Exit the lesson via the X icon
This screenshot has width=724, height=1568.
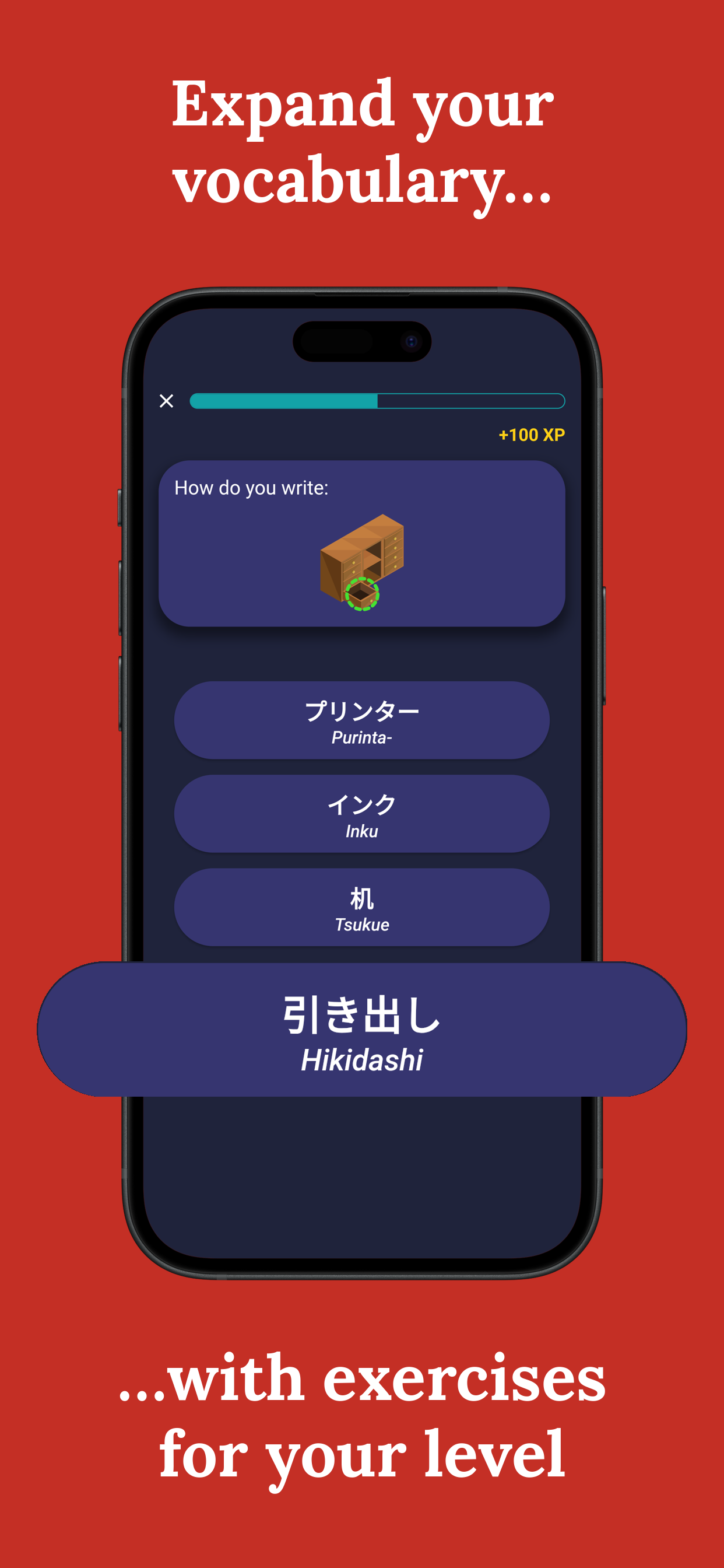(x=166, y=401)
